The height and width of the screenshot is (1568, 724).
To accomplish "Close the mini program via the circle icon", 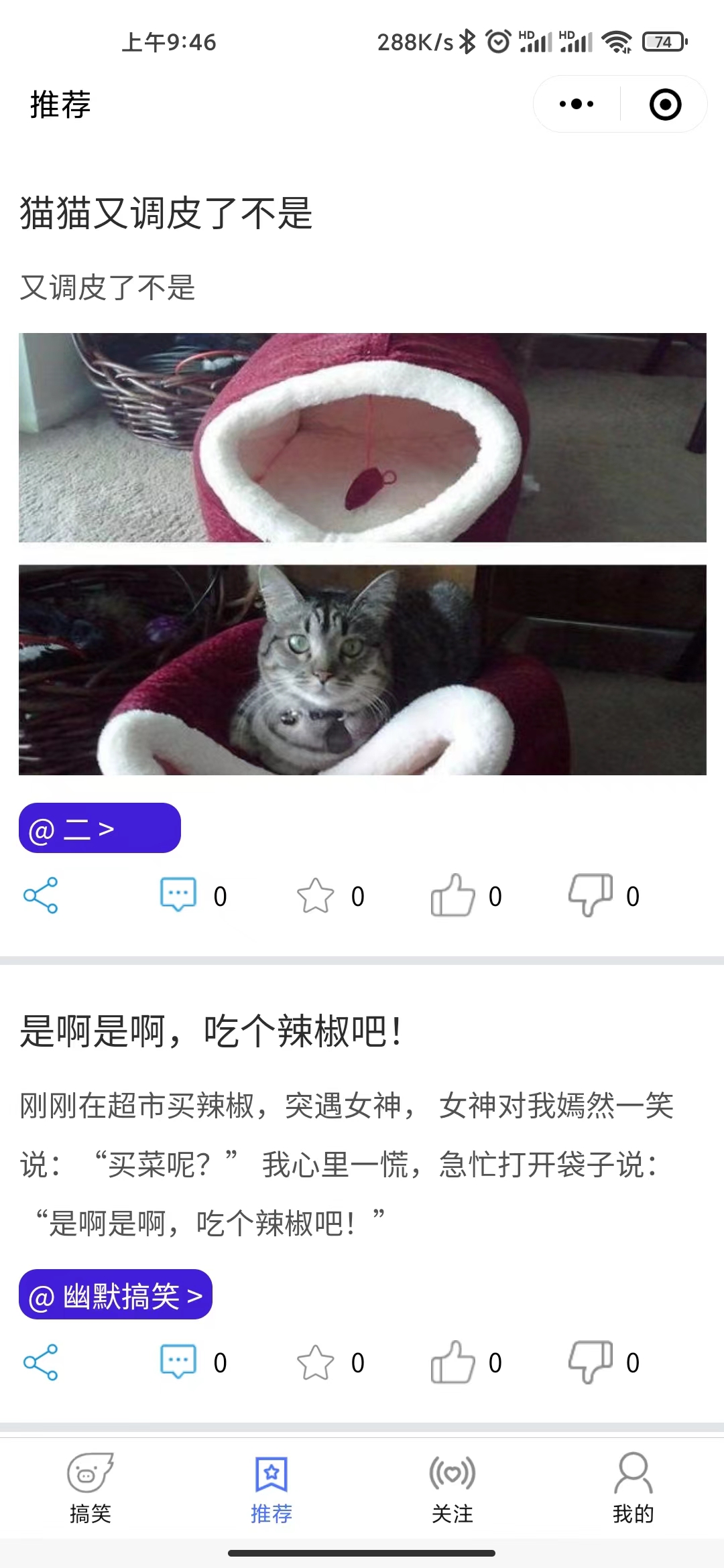I will click(x=665, y=105).
